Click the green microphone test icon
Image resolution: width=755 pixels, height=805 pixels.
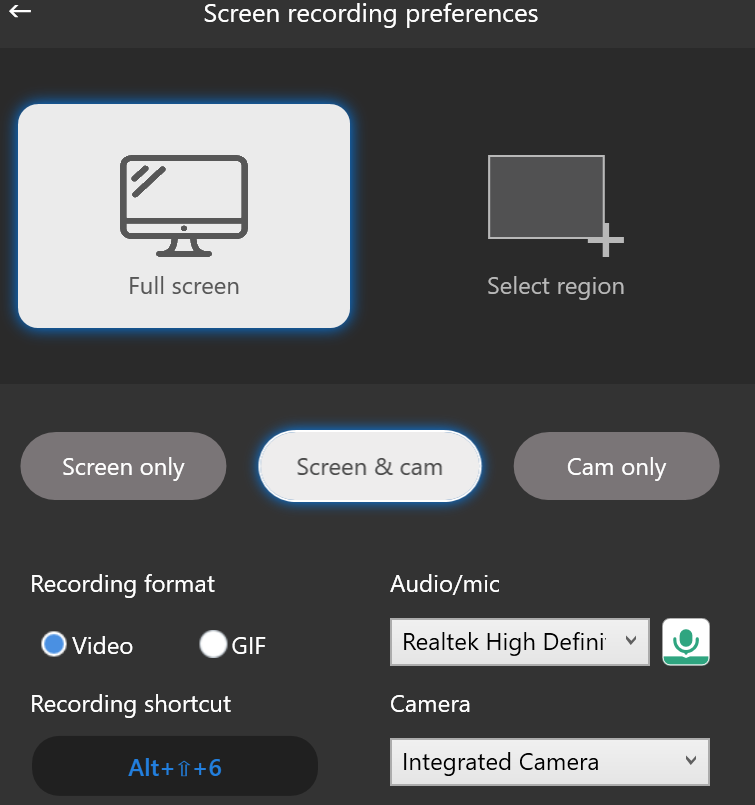tap(685, 642)
